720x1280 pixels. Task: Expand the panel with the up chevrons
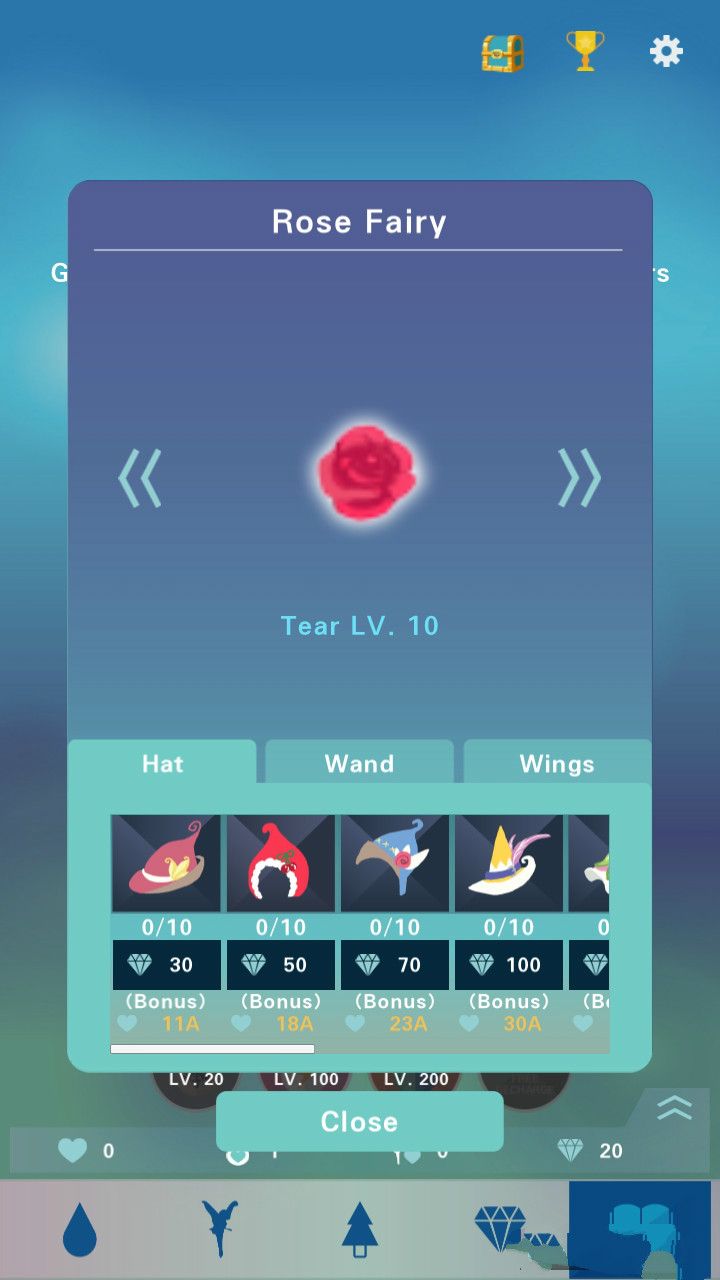(675, 1107)
